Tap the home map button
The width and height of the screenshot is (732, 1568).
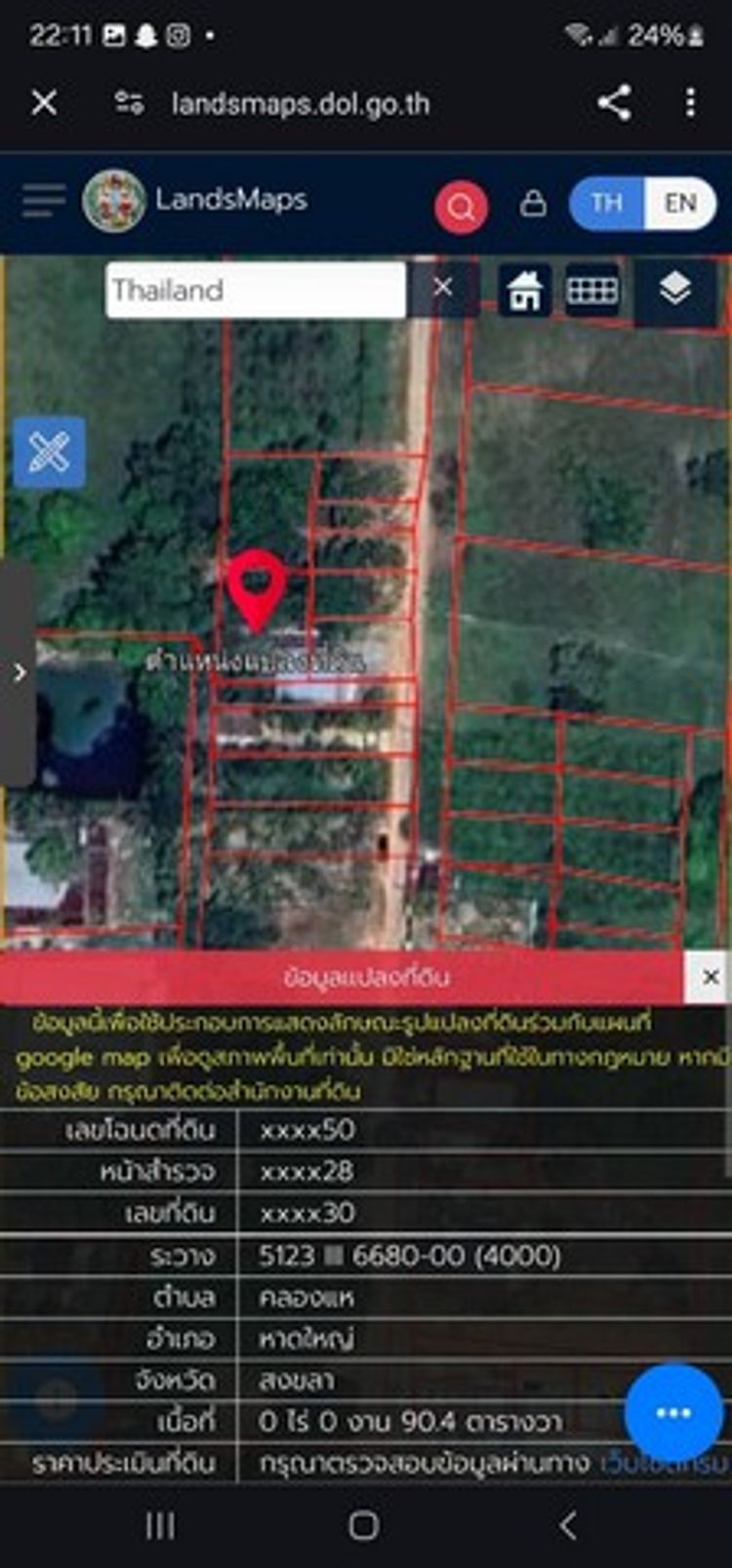[524, 290]
